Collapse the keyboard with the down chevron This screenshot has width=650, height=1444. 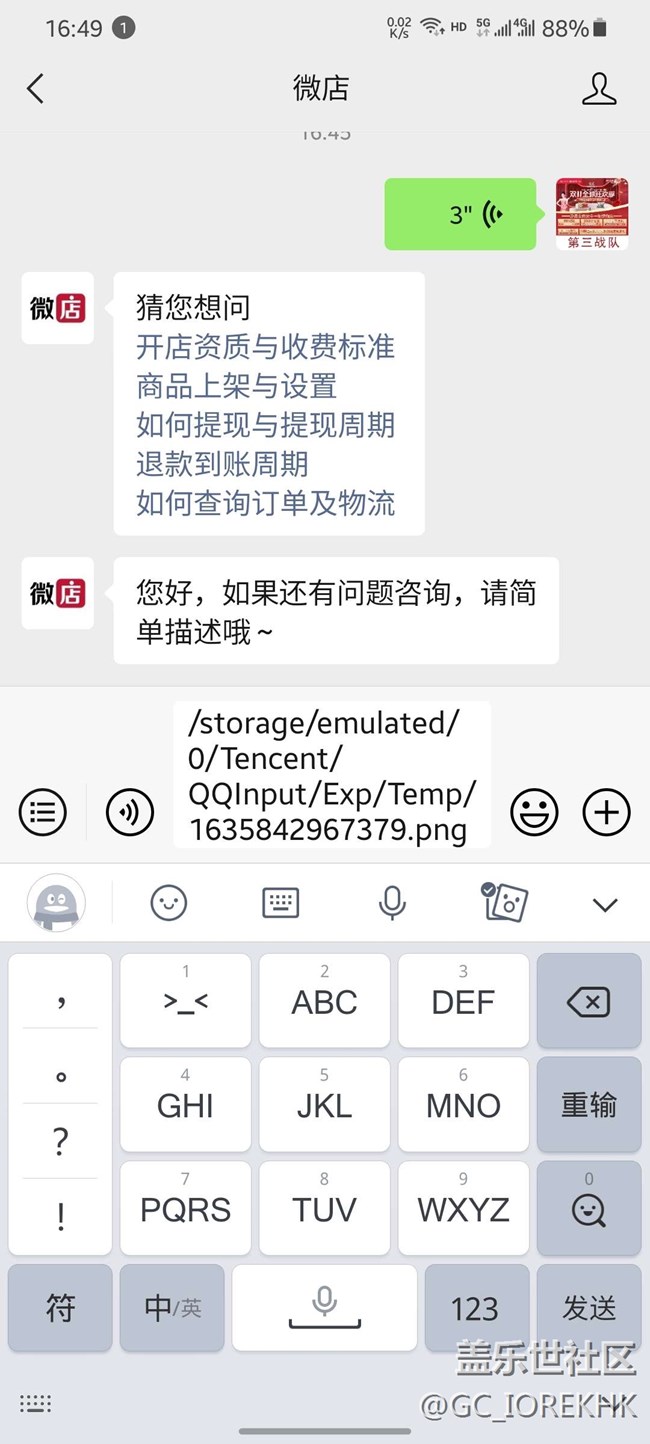(x=604, y=905)
